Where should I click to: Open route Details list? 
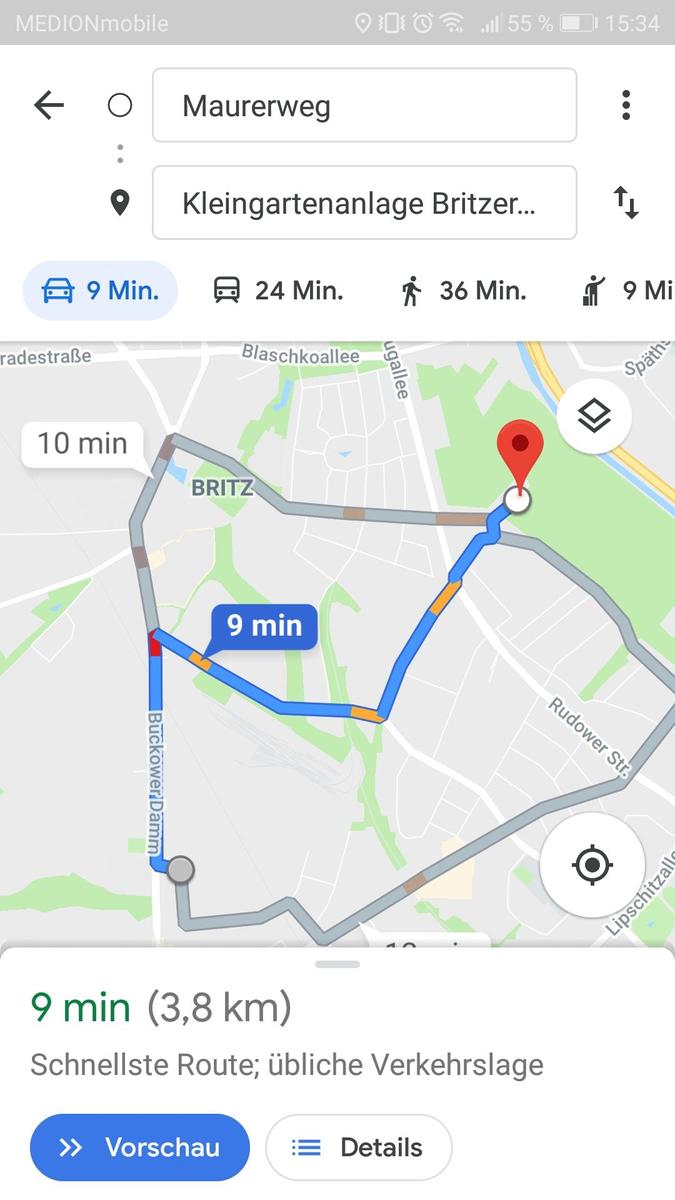(359, 1147)
